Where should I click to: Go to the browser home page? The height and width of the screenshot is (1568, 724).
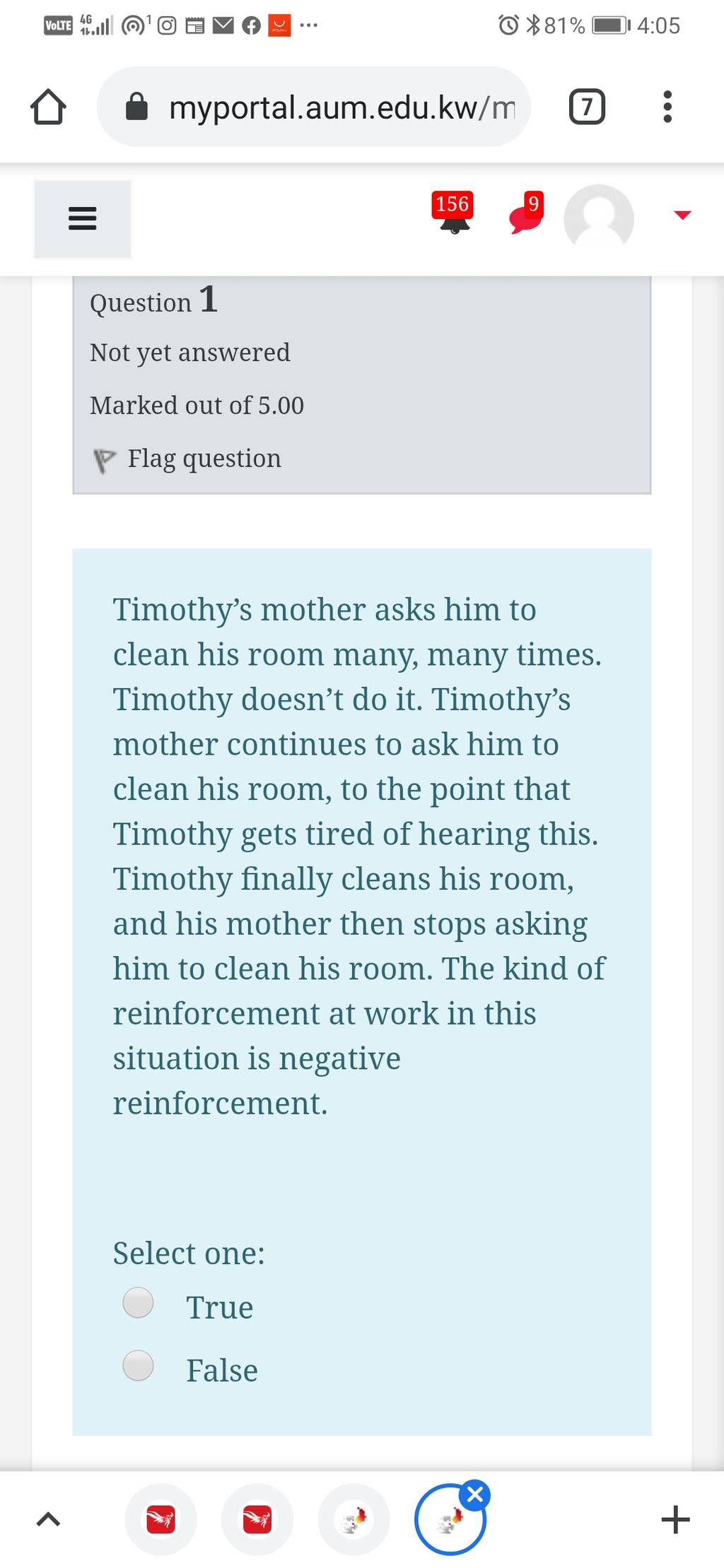(48, 107)
